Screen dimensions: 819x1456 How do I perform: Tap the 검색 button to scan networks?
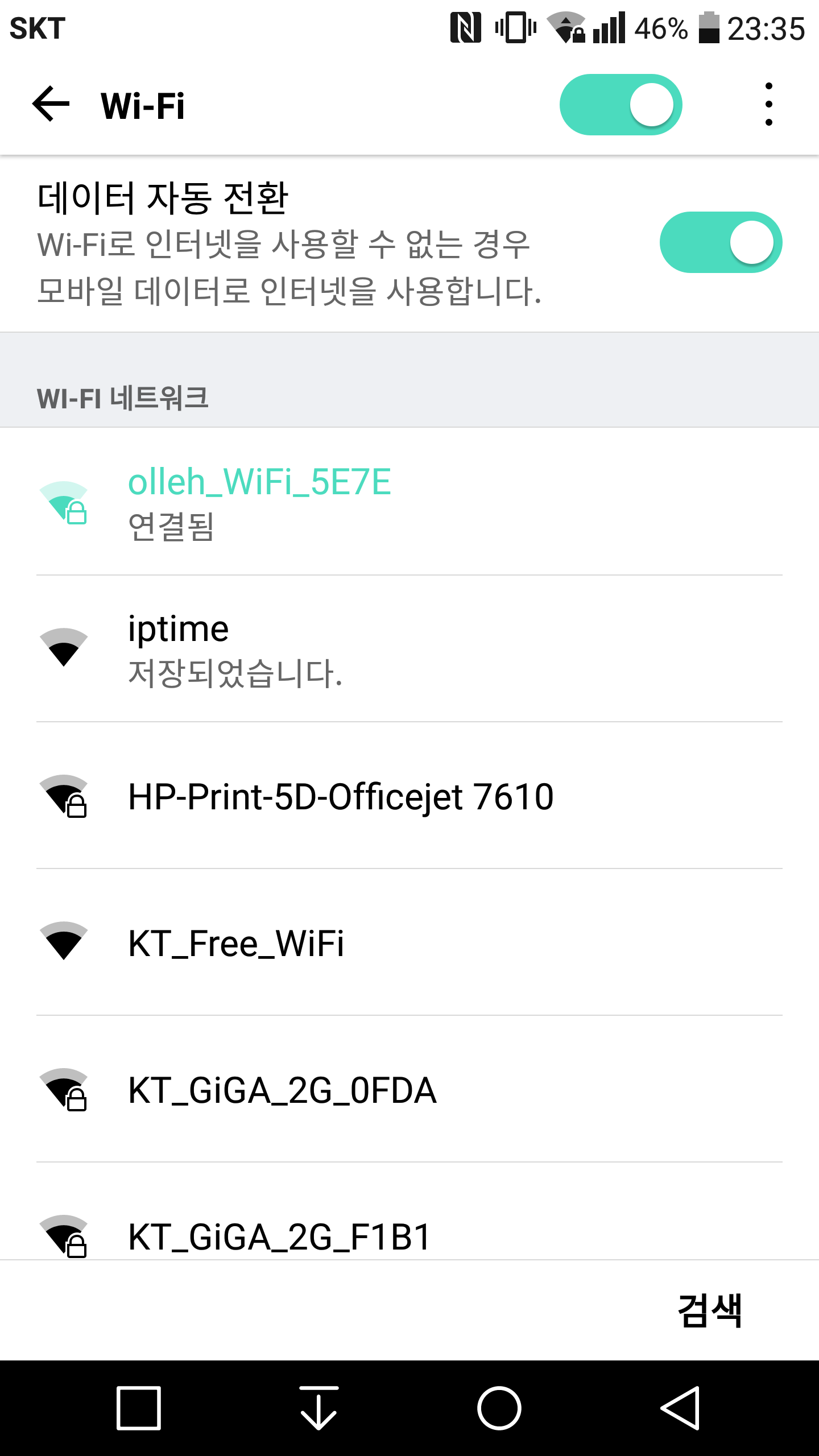(710, 1310)
